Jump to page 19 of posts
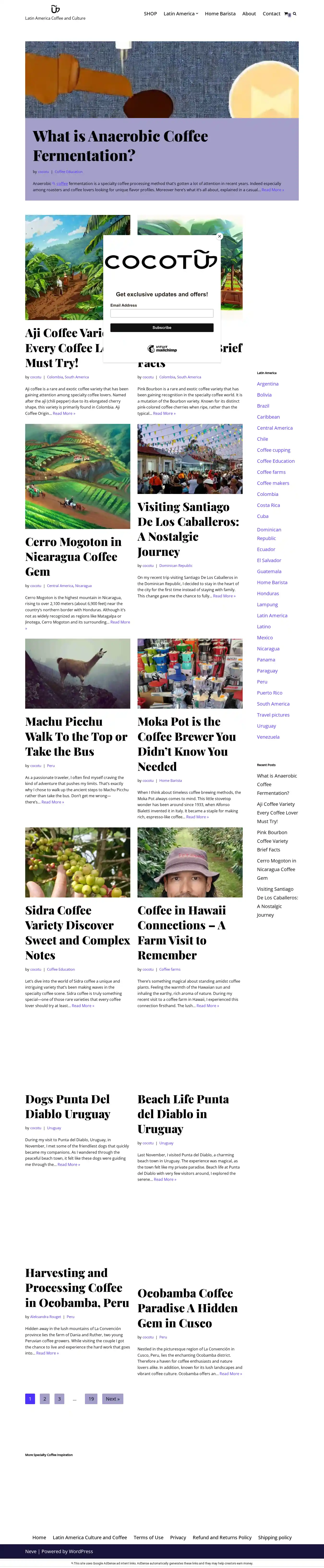 click(91, 1399)
